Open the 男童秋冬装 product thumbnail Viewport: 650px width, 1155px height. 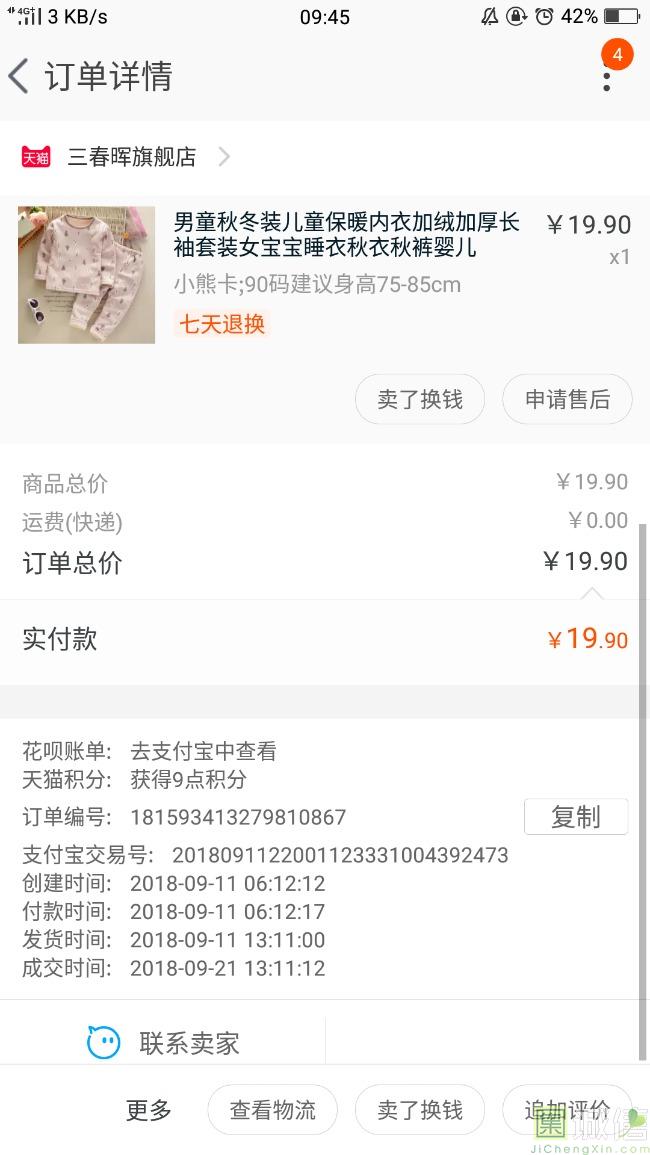tap(87, 275)
